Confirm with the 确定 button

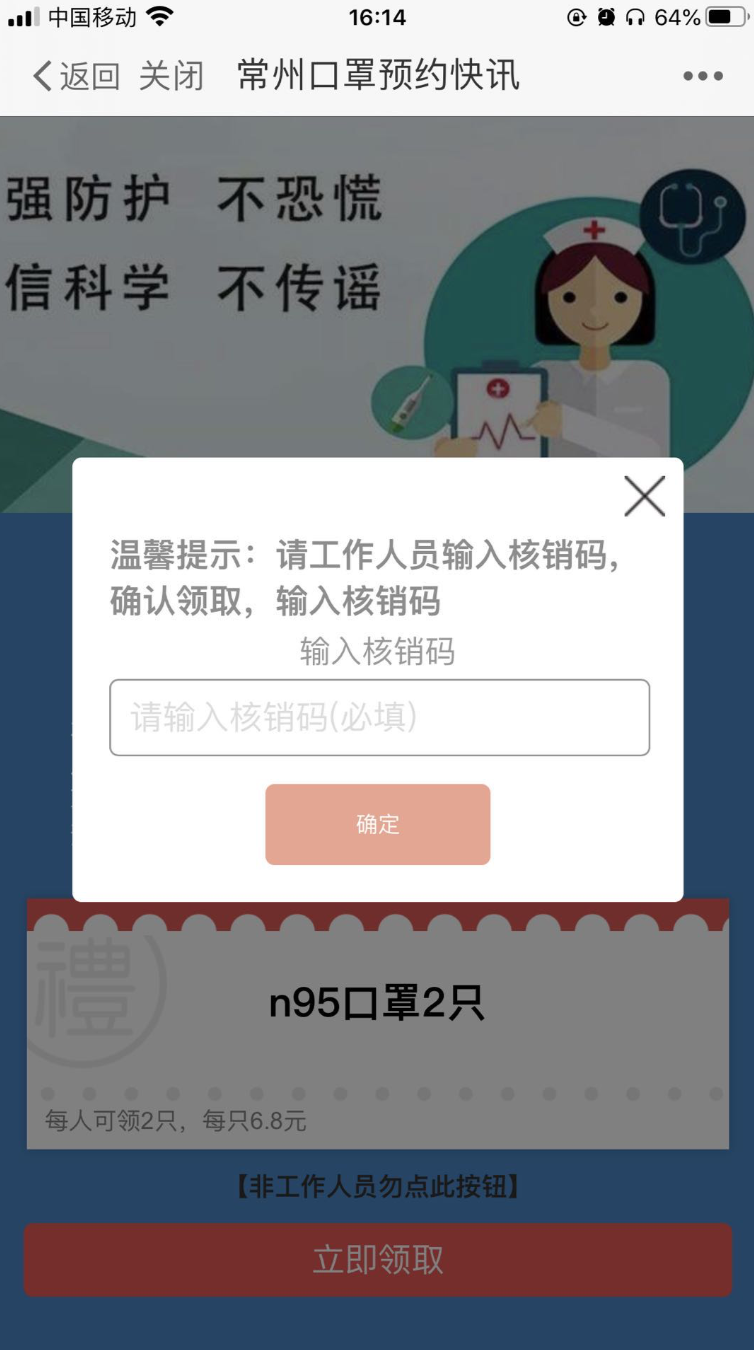[377, 824]
